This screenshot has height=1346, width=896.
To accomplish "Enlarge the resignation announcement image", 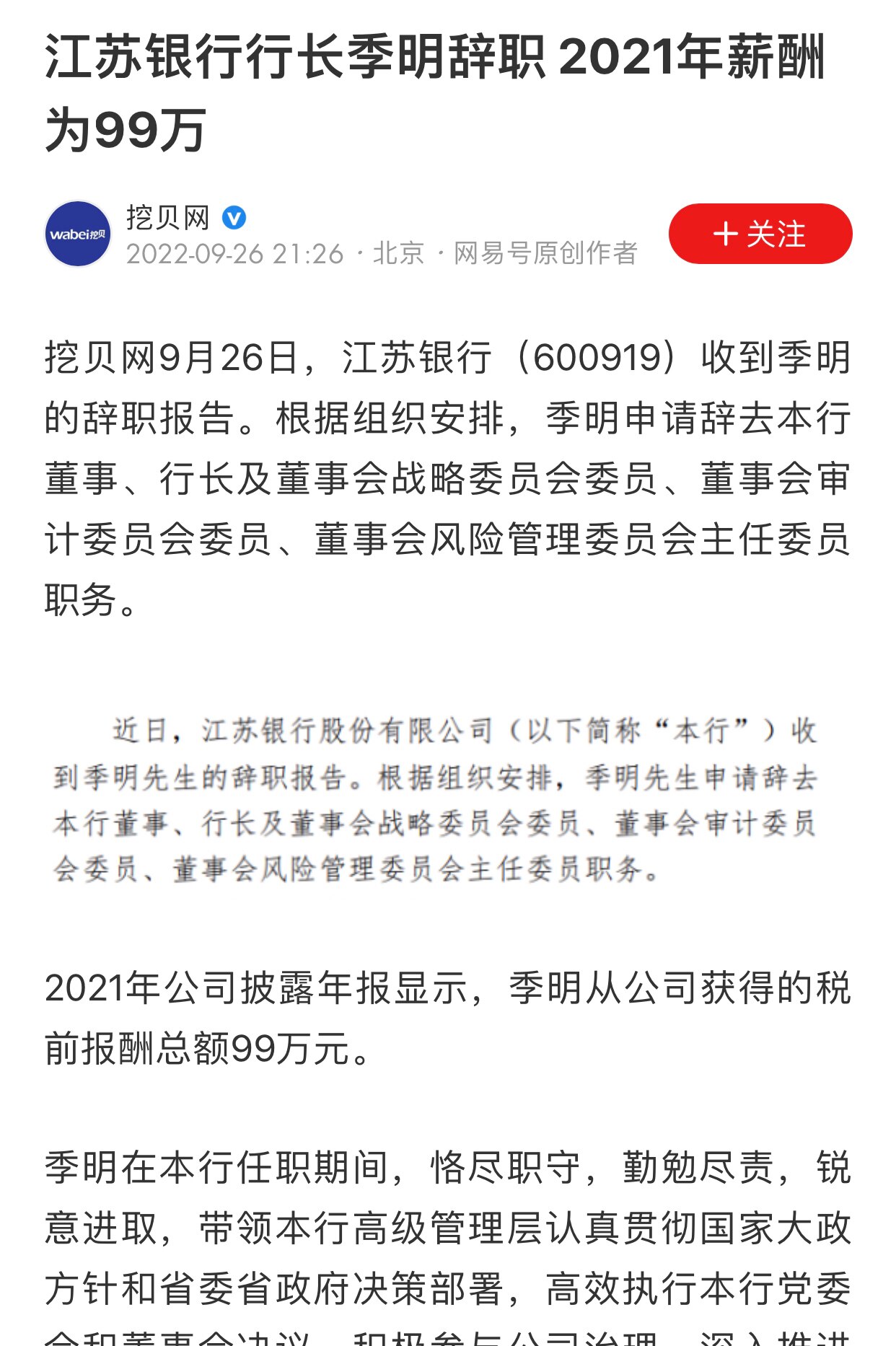I will point(436,799).
